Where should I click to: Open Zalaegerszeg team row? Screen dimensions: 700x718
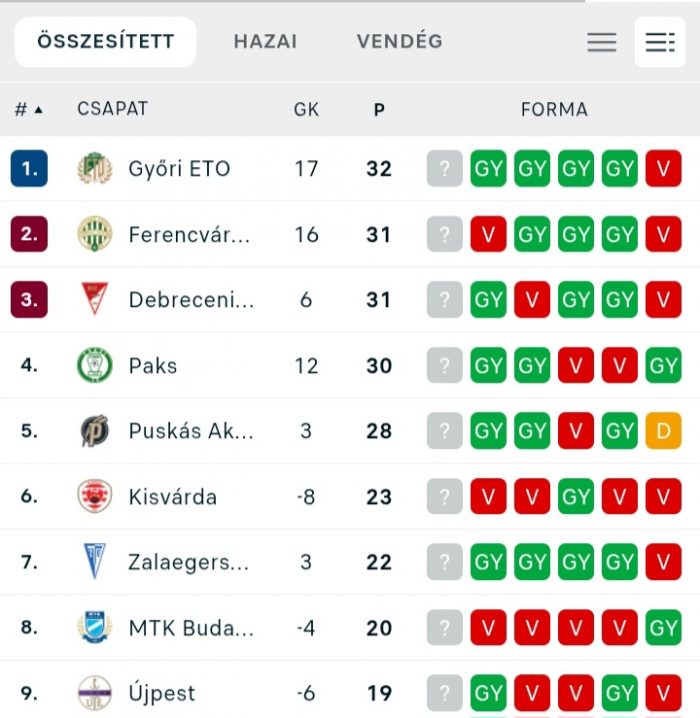coord(188,563)
